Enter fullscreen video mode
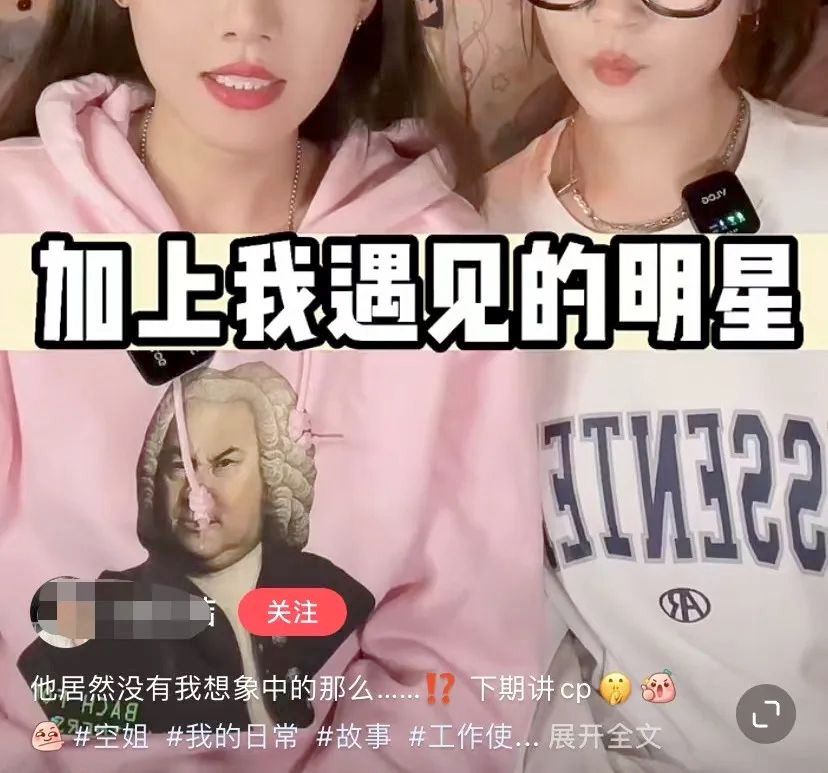 pos(765,713)
